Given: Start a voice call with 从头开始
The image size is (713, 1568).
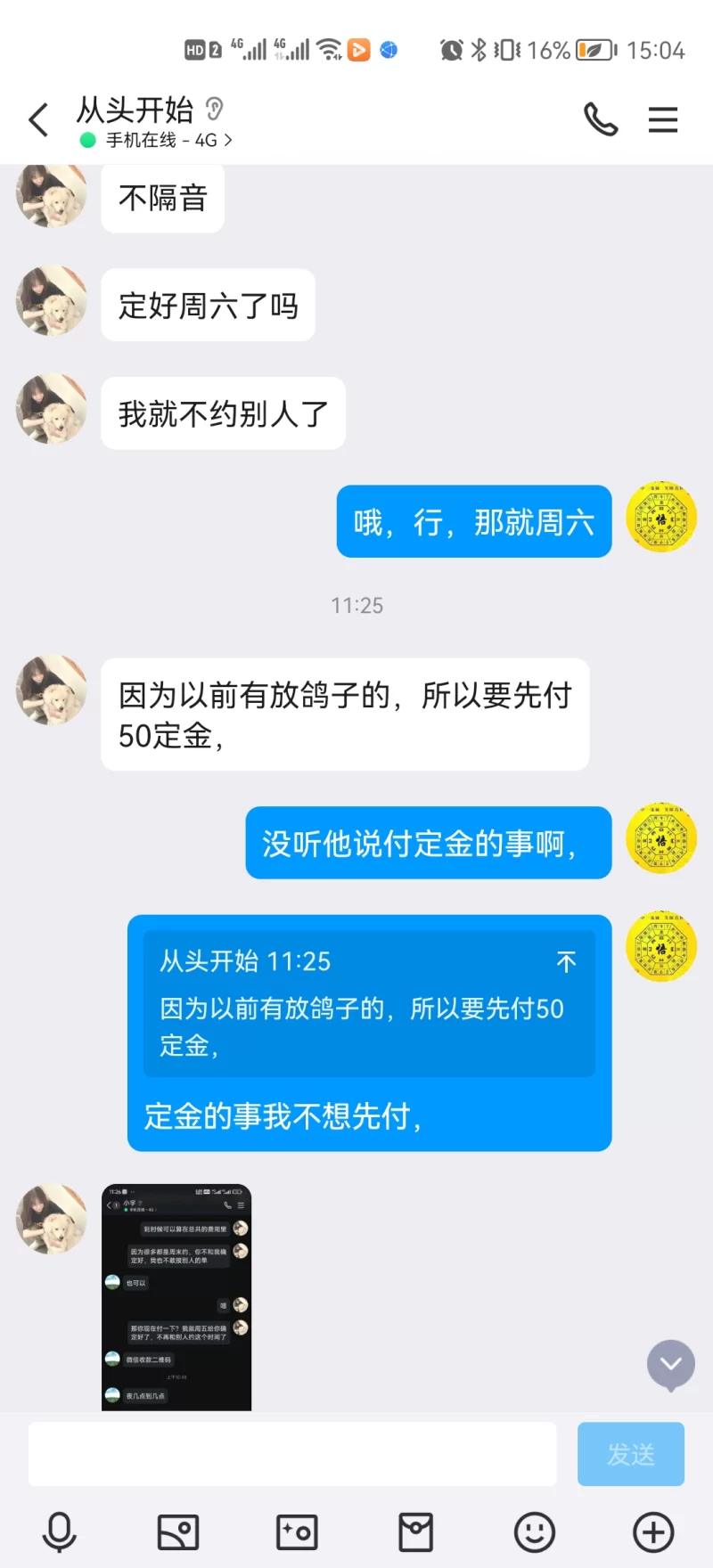Looking at the screenshot, I should tap(601, 119).
